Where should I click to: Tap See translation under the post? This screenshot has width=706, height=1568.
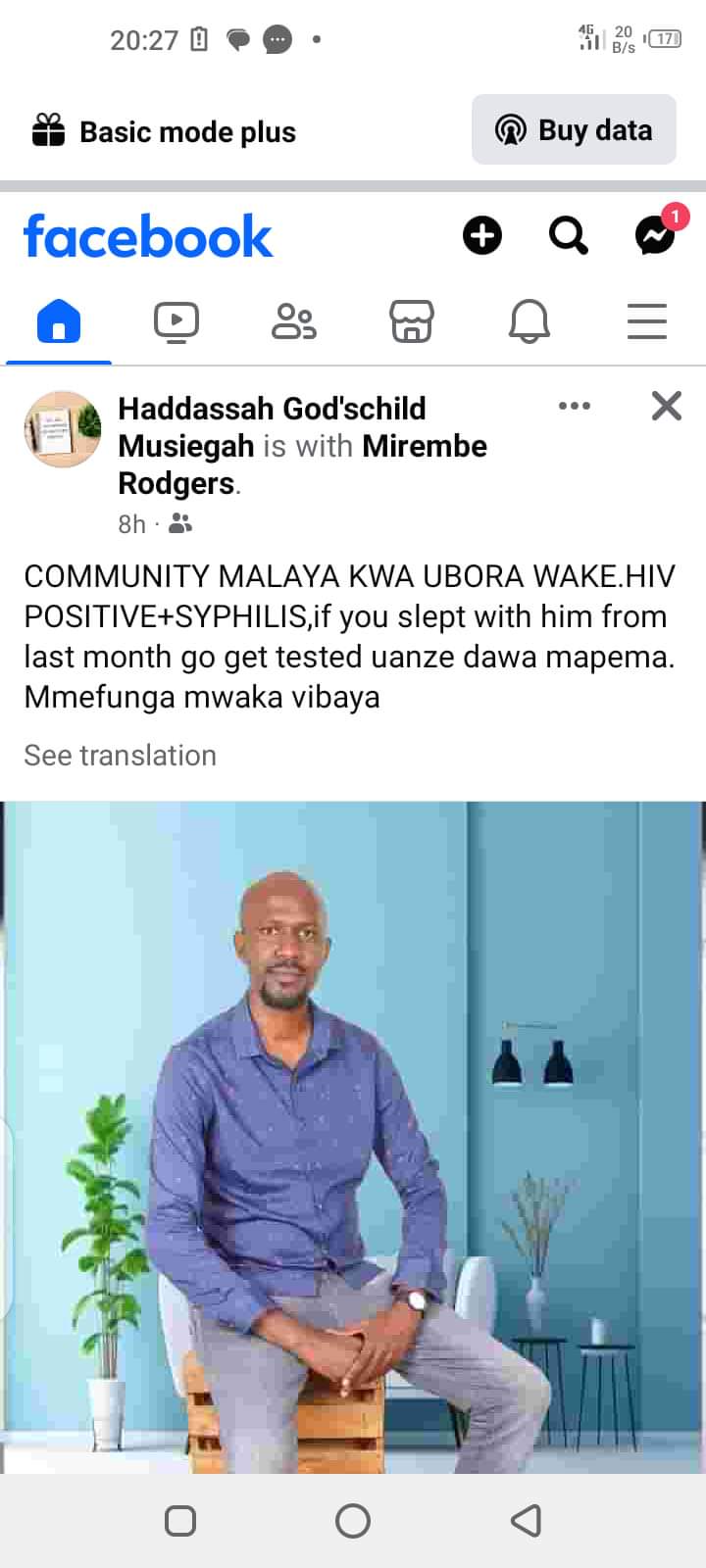click(120, 756)
